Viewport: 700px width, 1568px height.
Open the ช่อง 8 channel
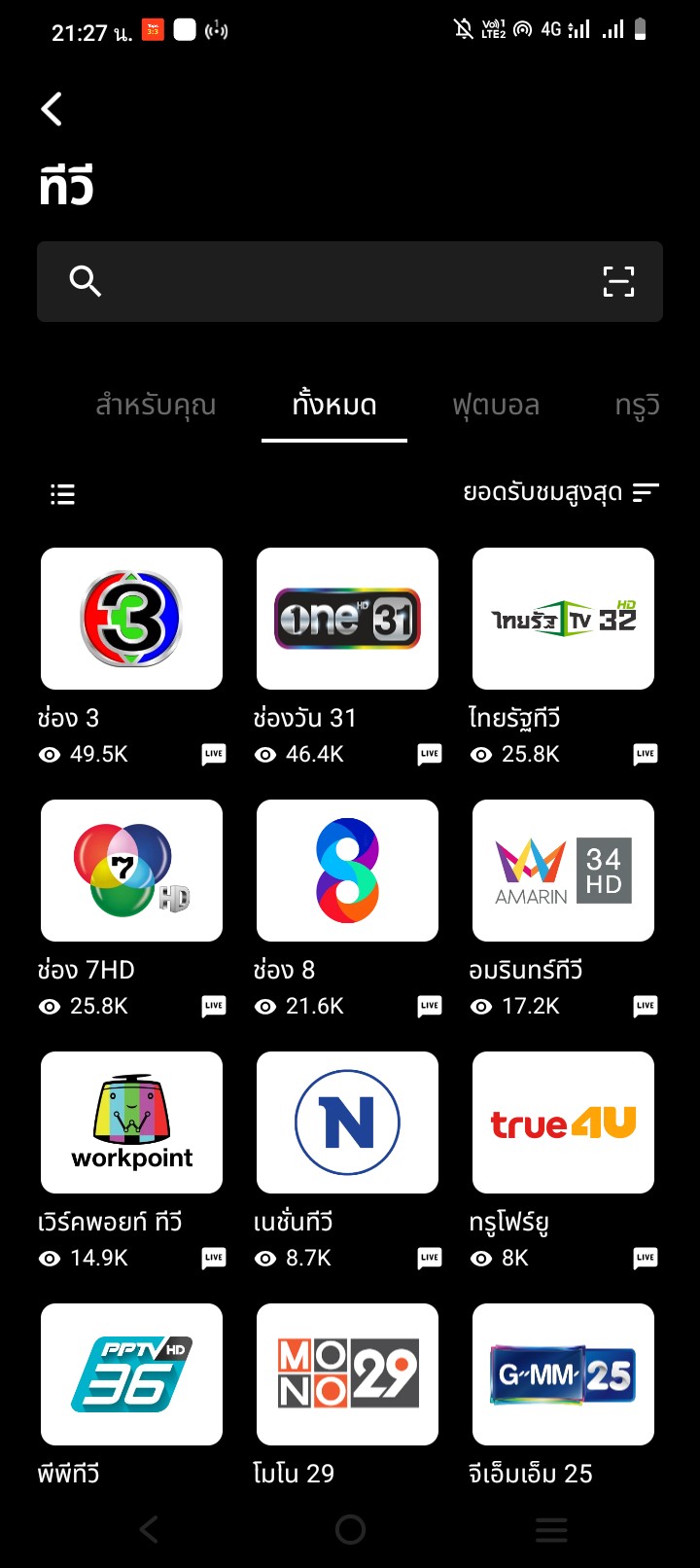tap(347, 871)
